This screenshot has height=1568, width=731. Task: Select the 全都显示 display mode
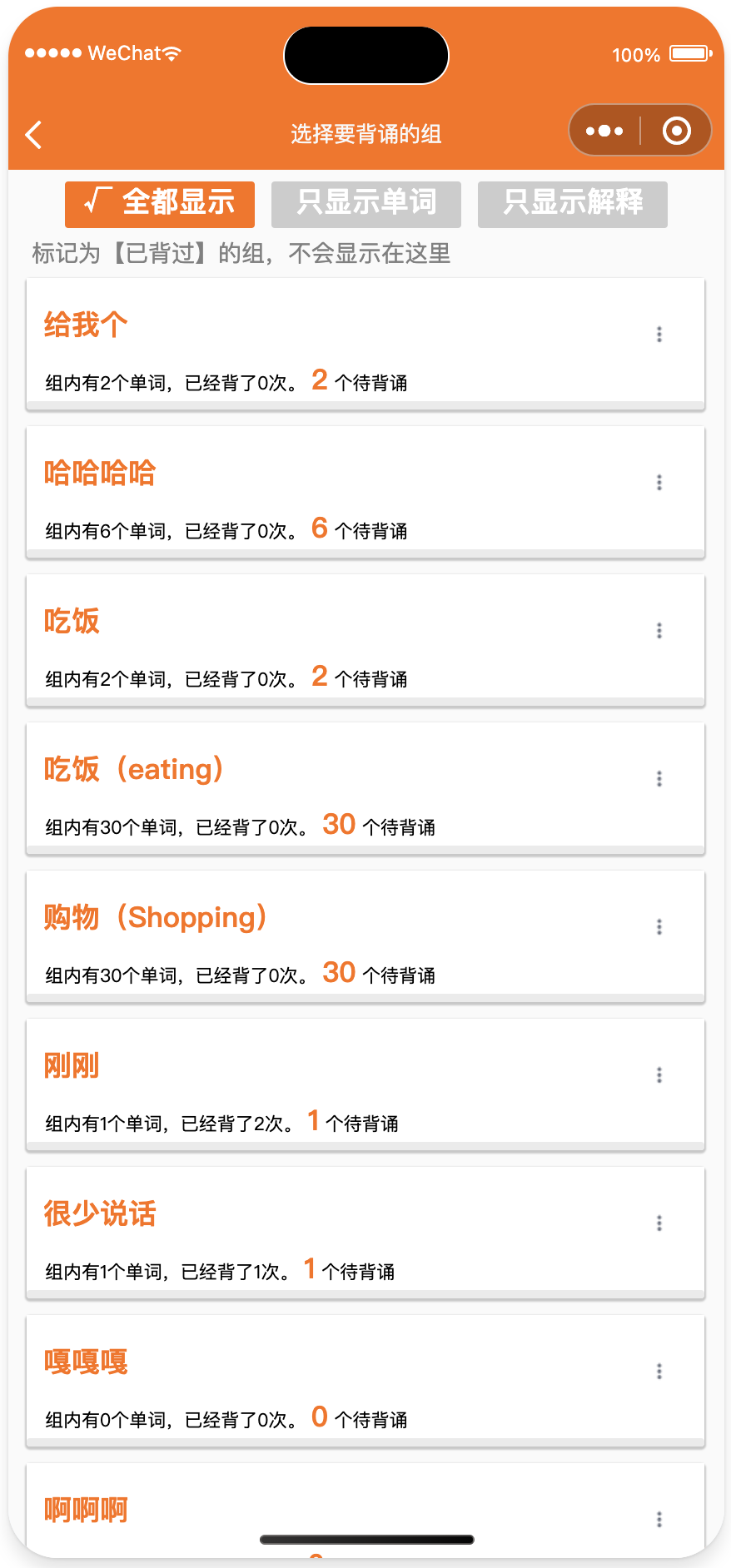[x=160, y=204]
